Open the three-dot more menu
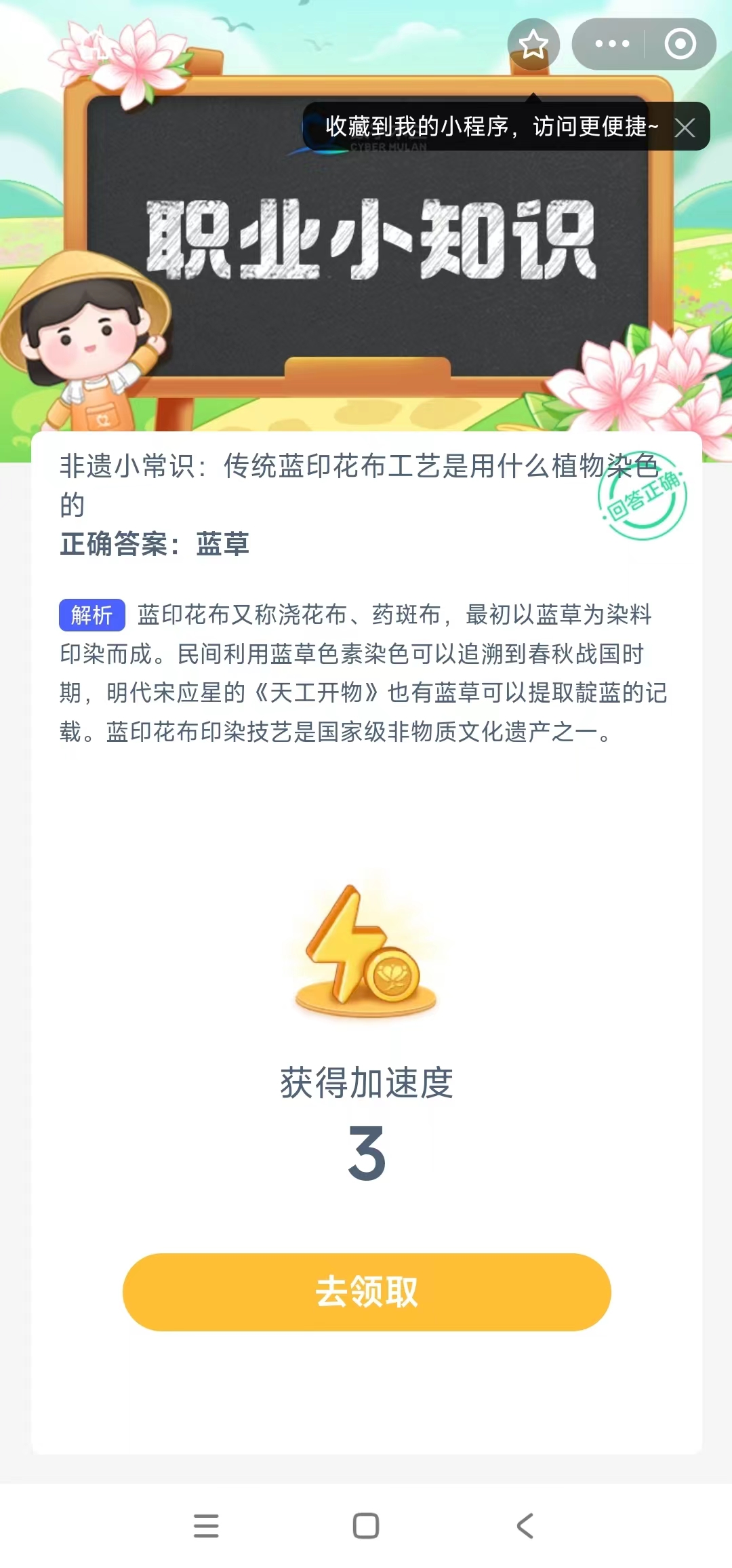Screen dimensions: 732x1568 [611, 44]
